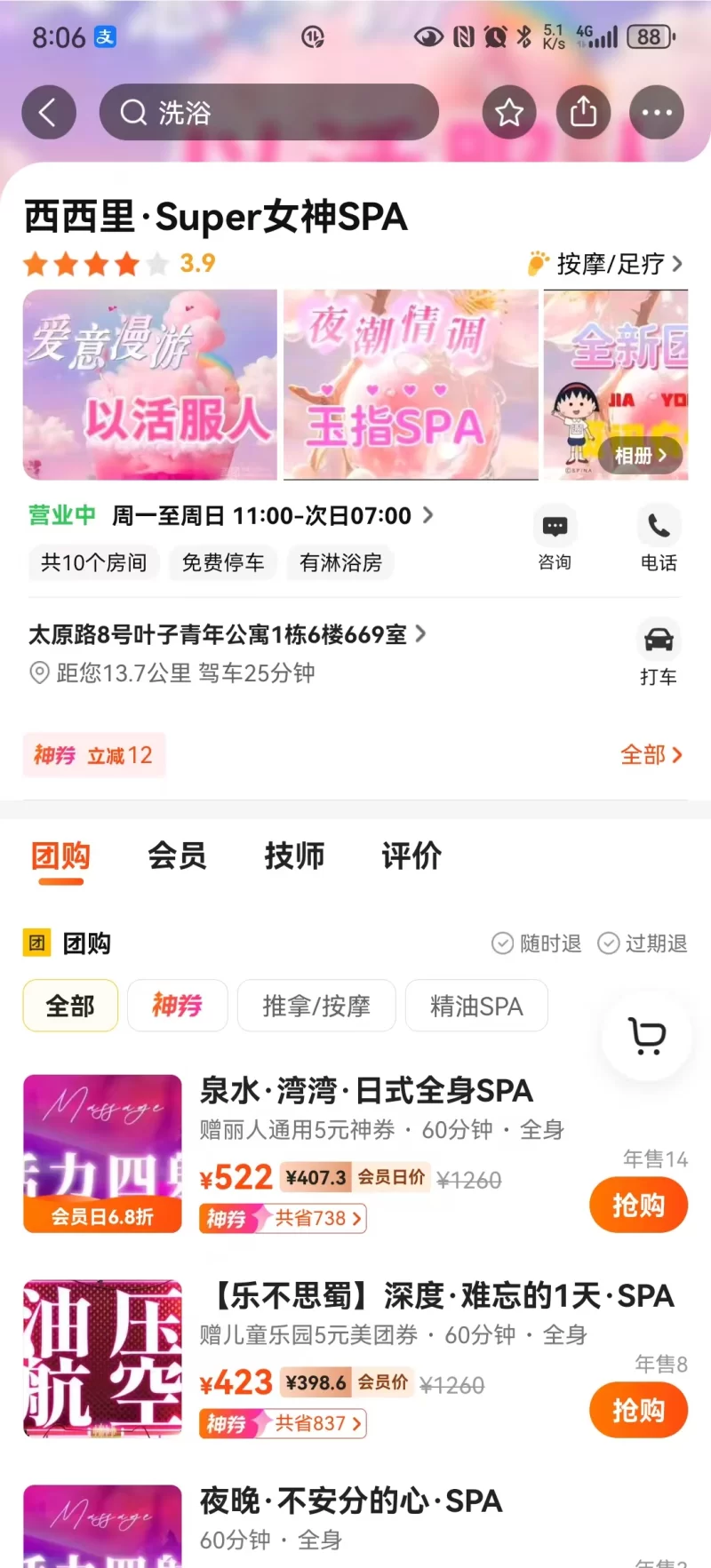This screenshot has width=711, height=1568.
Task: Open the shopping cart
Action: coord(646,1036)
